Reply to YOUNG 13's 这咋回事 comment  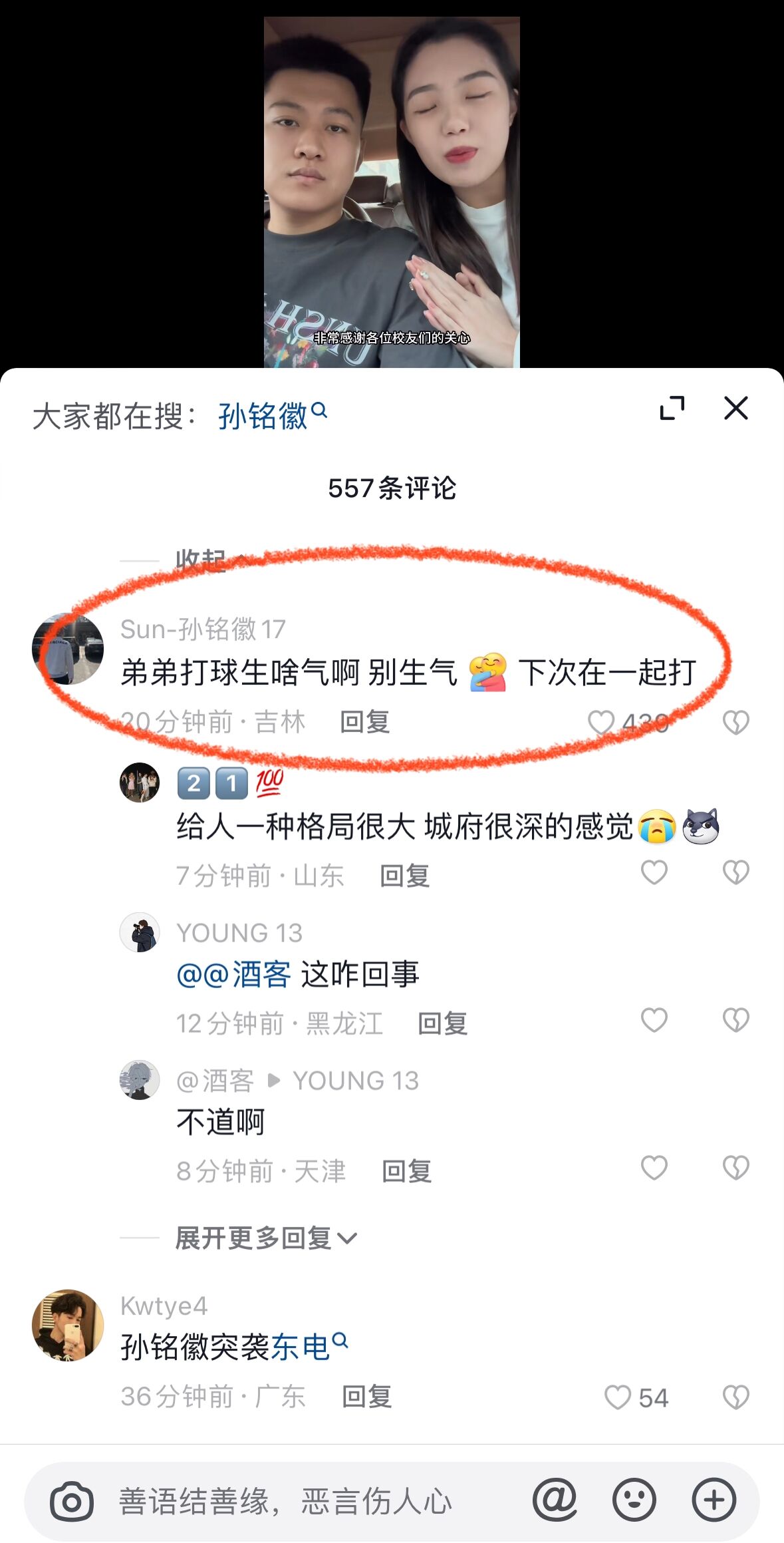(x=442, y=1023)
